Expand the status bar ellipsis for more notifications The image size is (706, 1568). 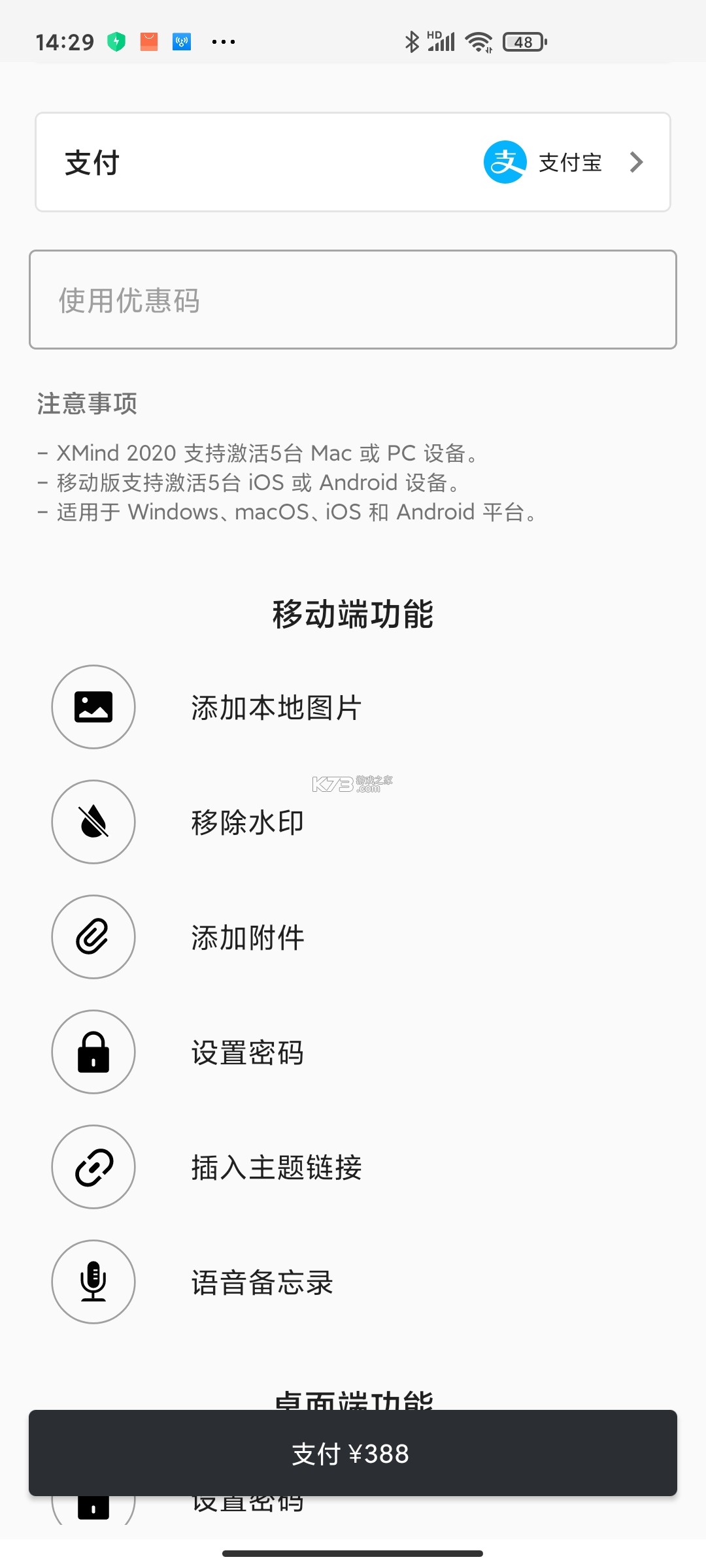(224, 41)
